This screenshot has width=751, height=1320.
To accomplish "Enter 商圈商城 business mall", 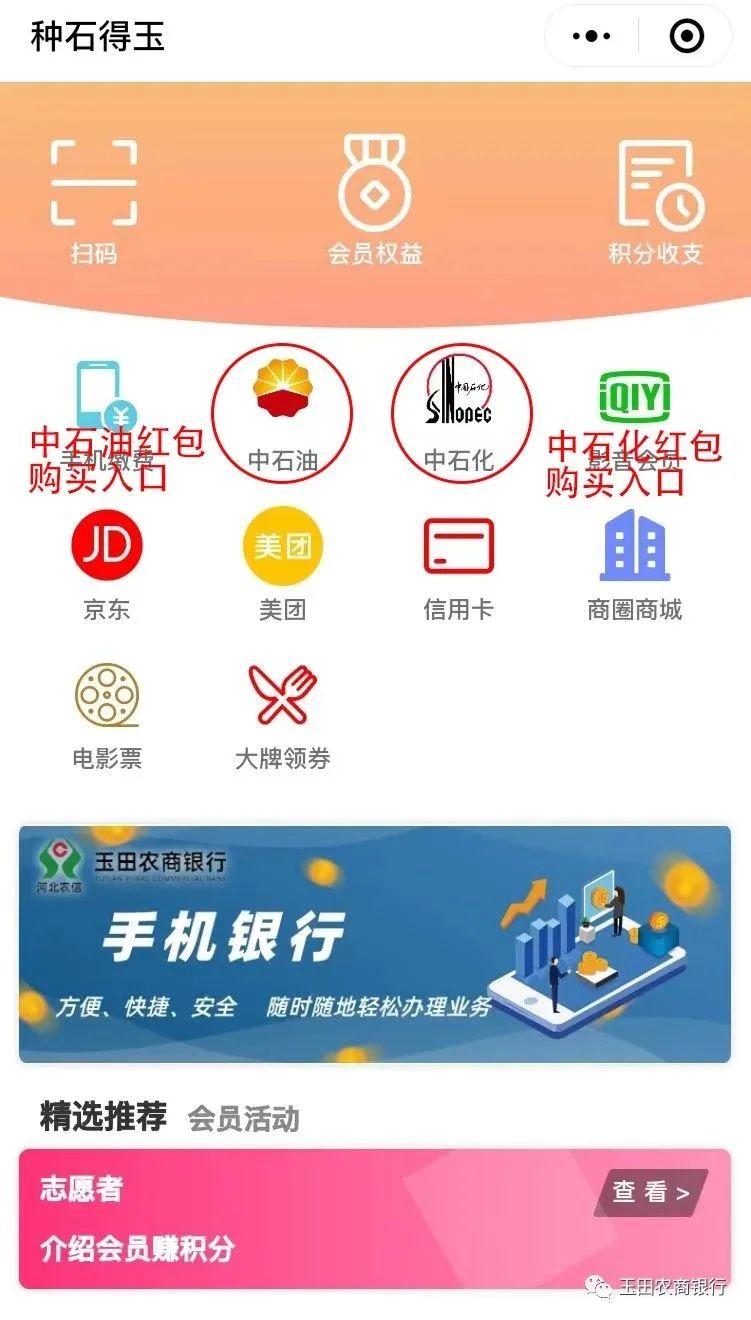I will pyautogui.click(x=634, y=545).
